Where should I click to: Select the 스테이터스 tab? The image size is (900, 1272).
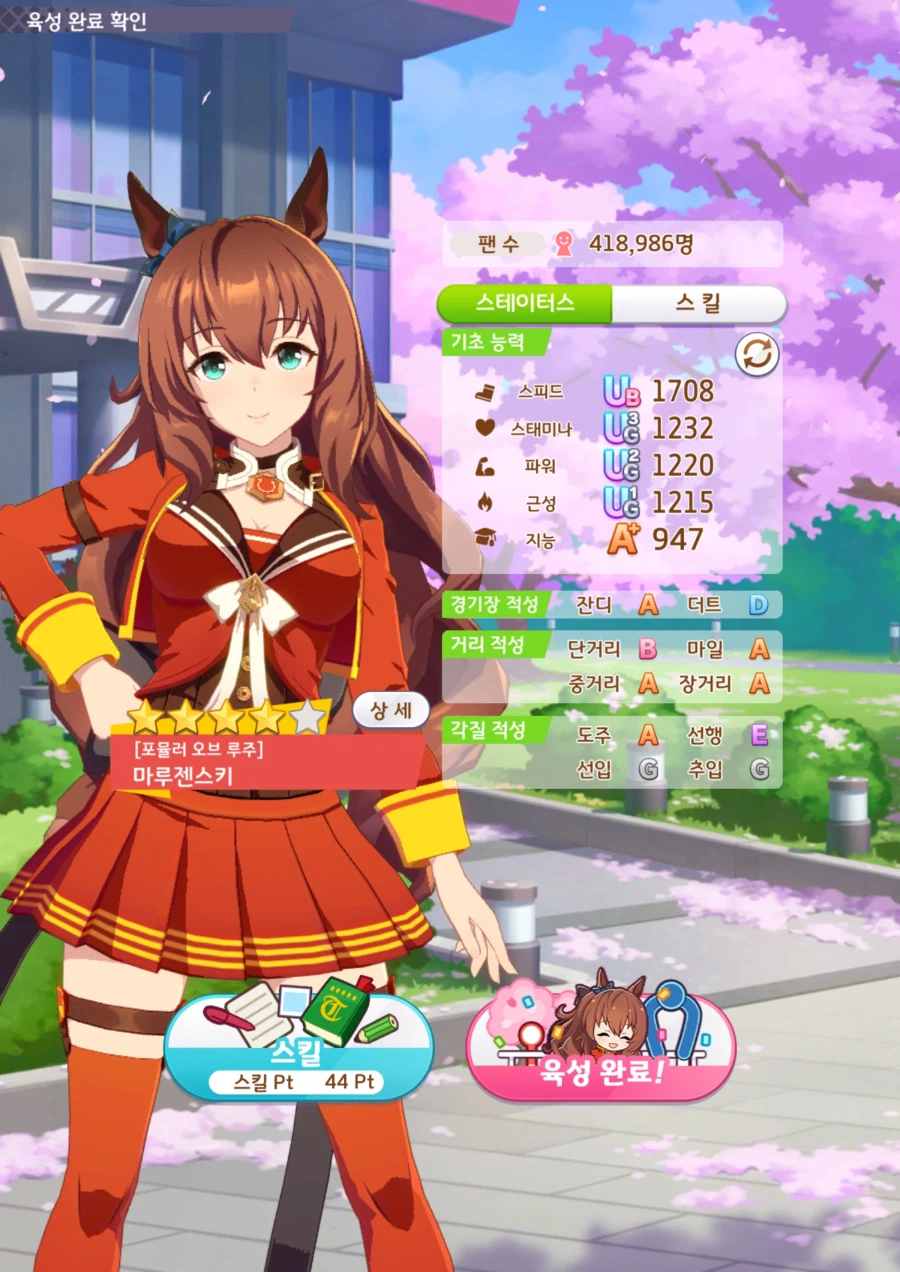tap(525, 303)
